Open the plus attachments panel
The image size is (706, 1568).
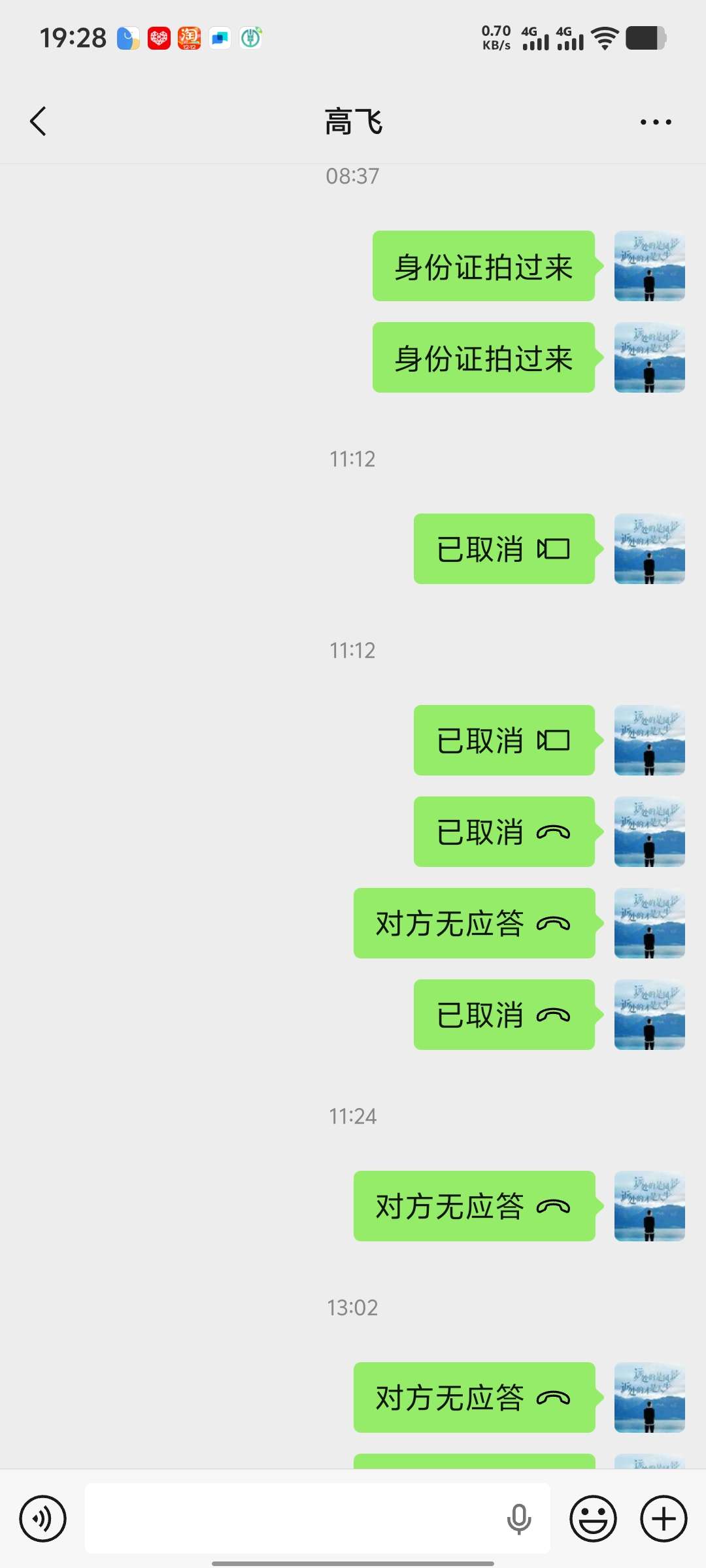click(x=664, y=1518)
